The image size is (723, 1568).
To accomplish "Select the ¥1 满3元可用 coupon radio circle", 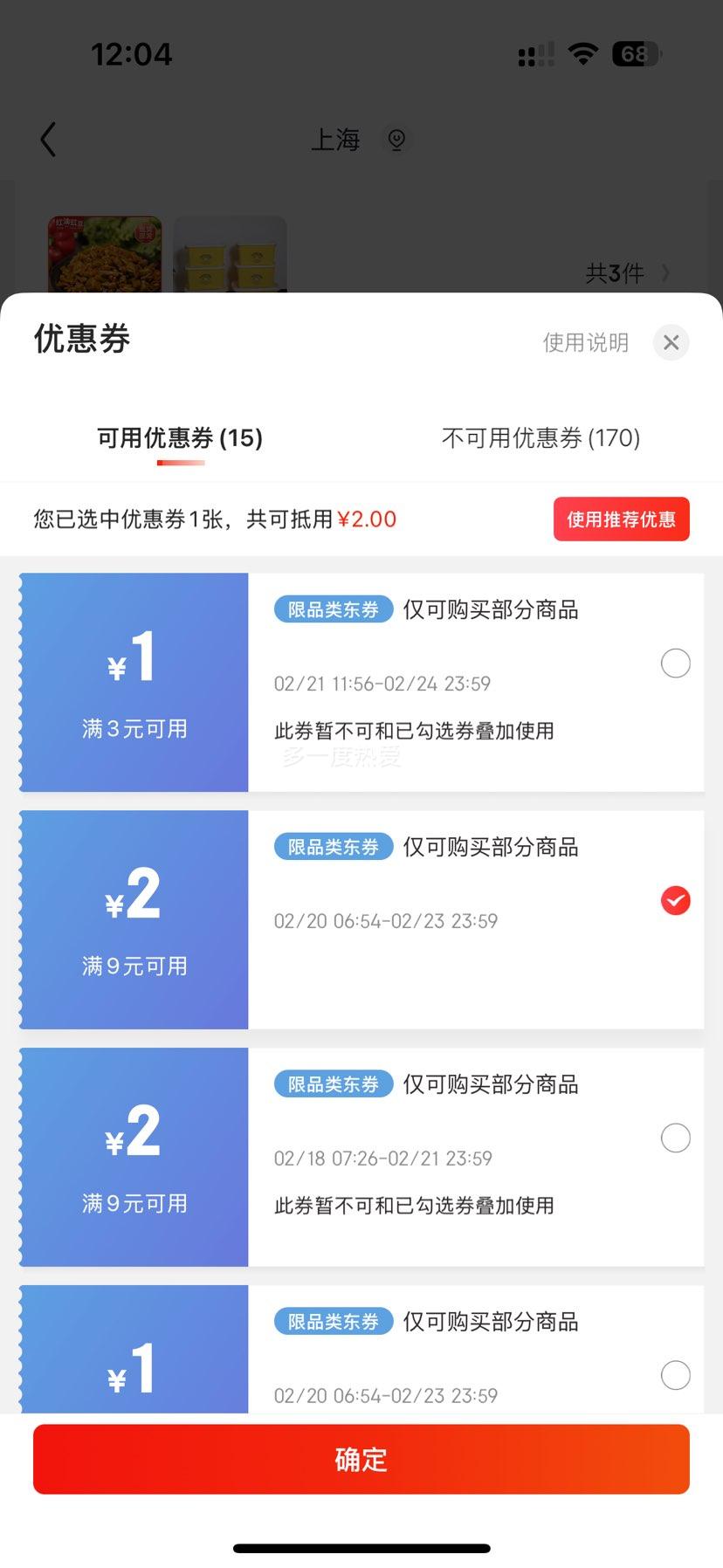I will [675, 664].
